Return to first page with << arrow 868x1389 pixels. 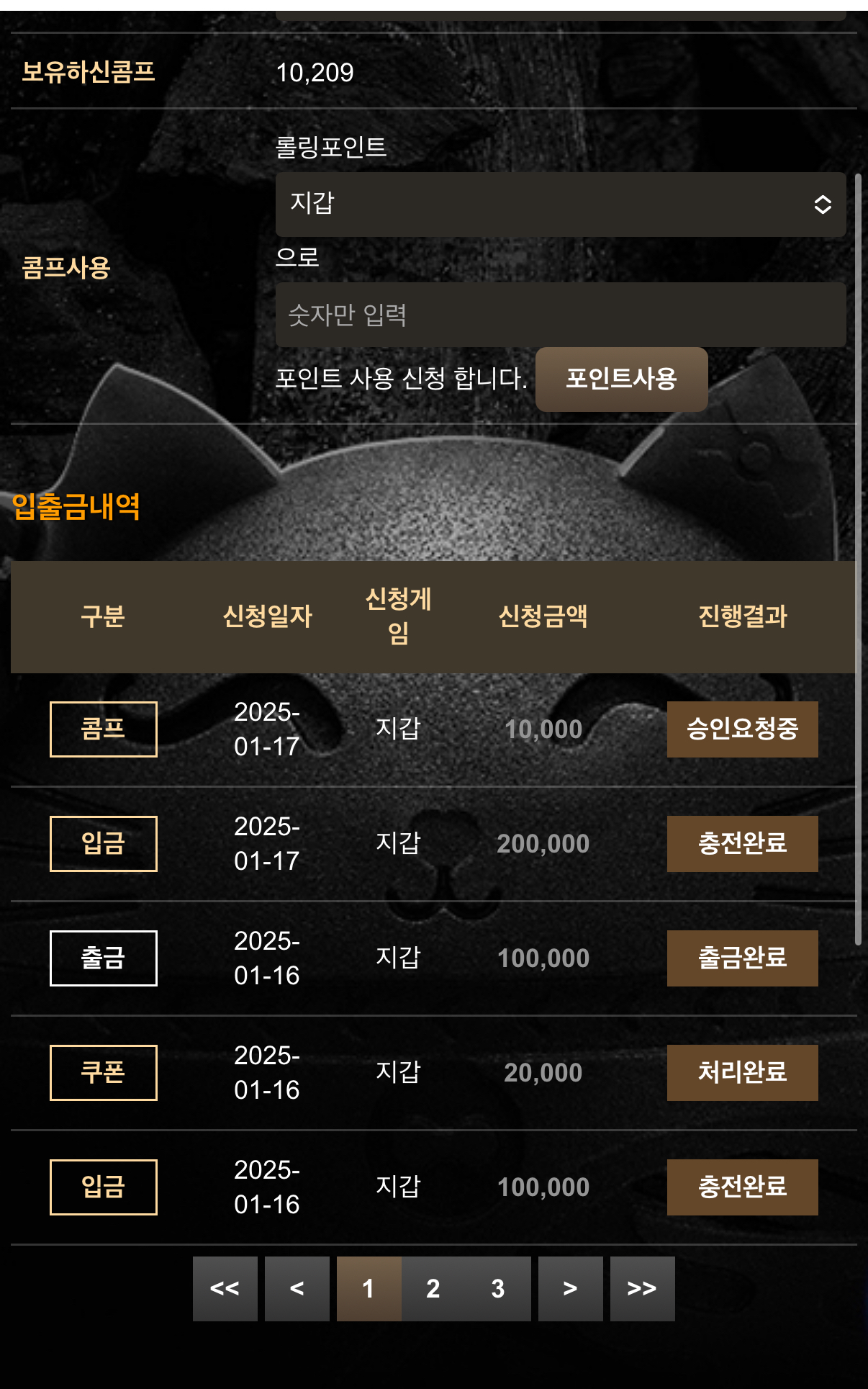tap(225, 1289)
